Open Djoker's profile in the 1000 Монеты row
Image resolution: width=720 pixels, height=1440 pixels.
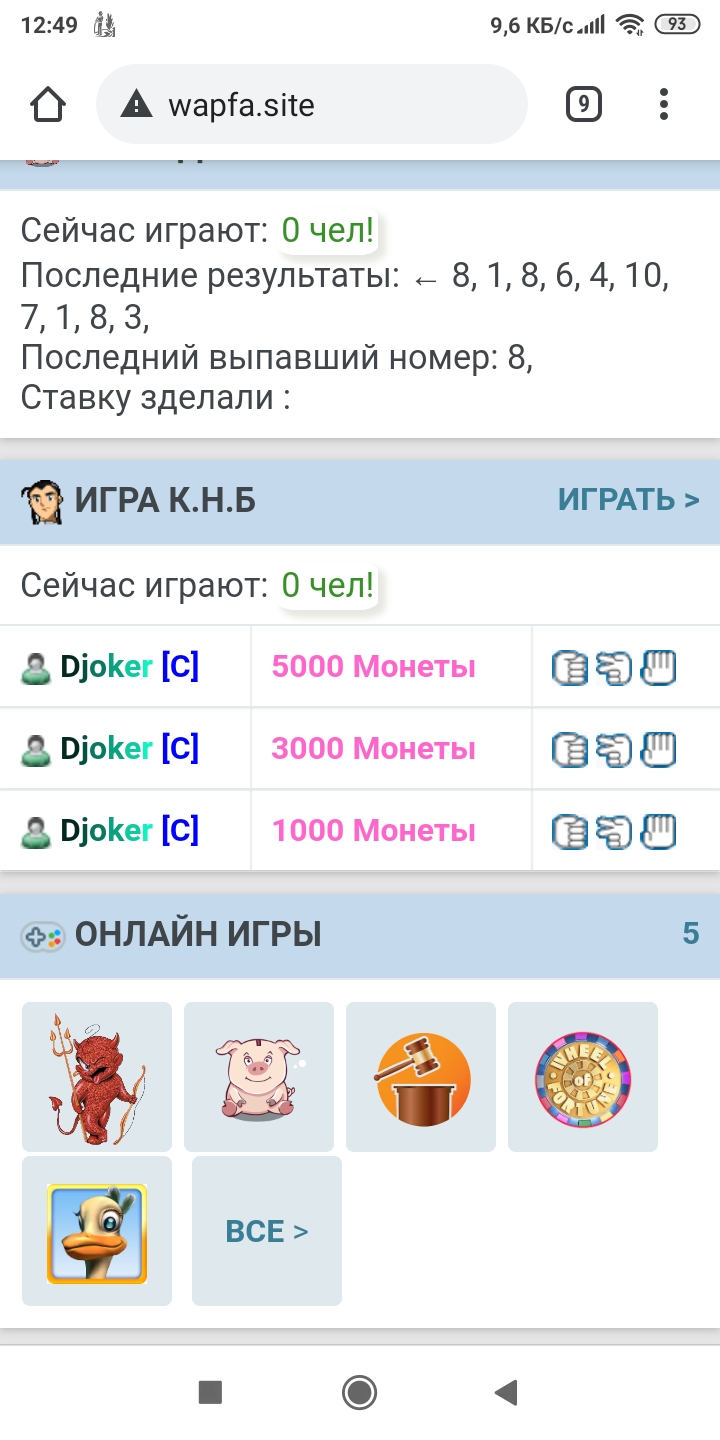[106, 831]
